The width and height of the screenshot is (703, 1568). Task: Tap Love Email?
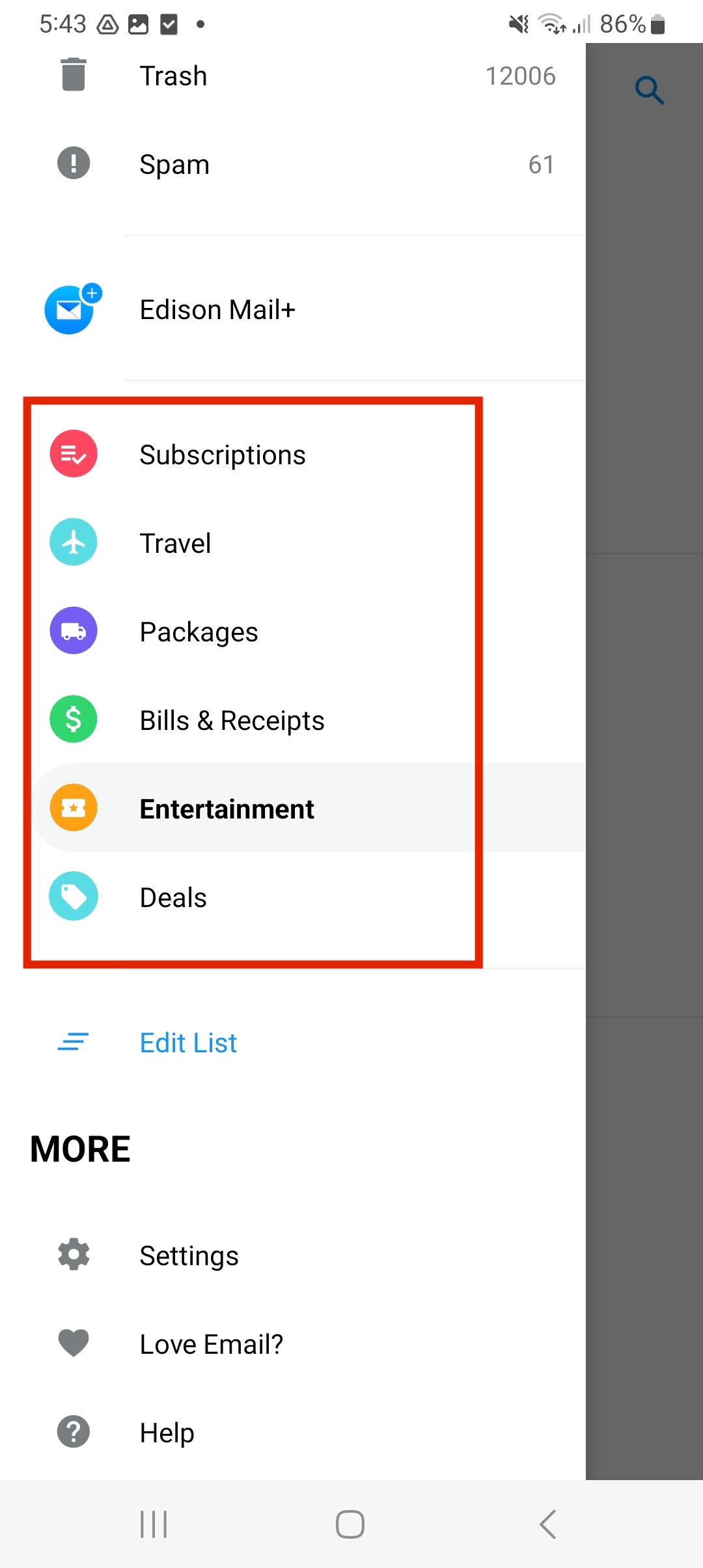[293, 1343]
